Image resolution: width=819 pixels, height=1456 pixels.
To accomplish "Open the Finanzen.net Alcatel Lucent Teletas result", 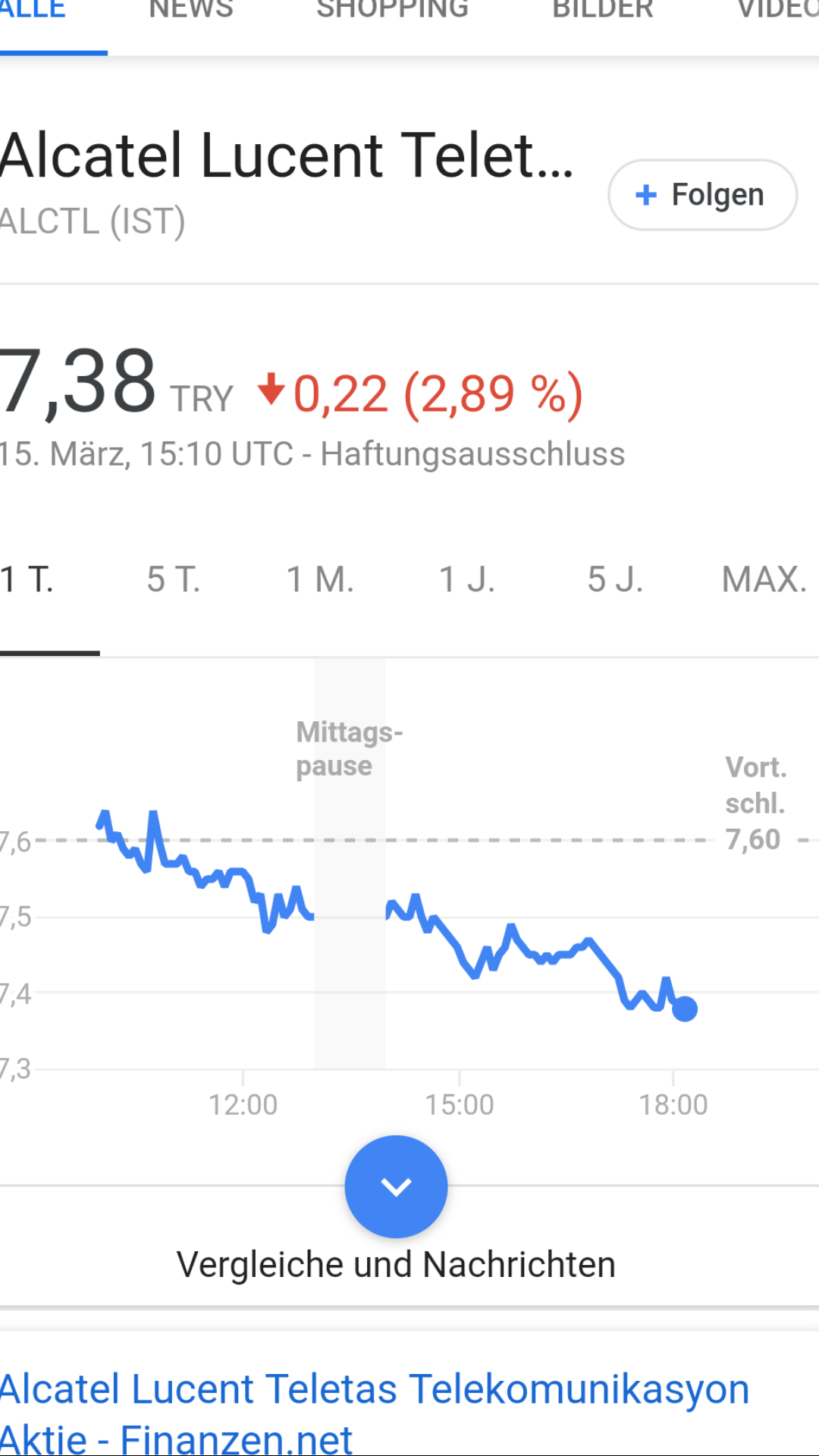I will tap(374, 1412).
